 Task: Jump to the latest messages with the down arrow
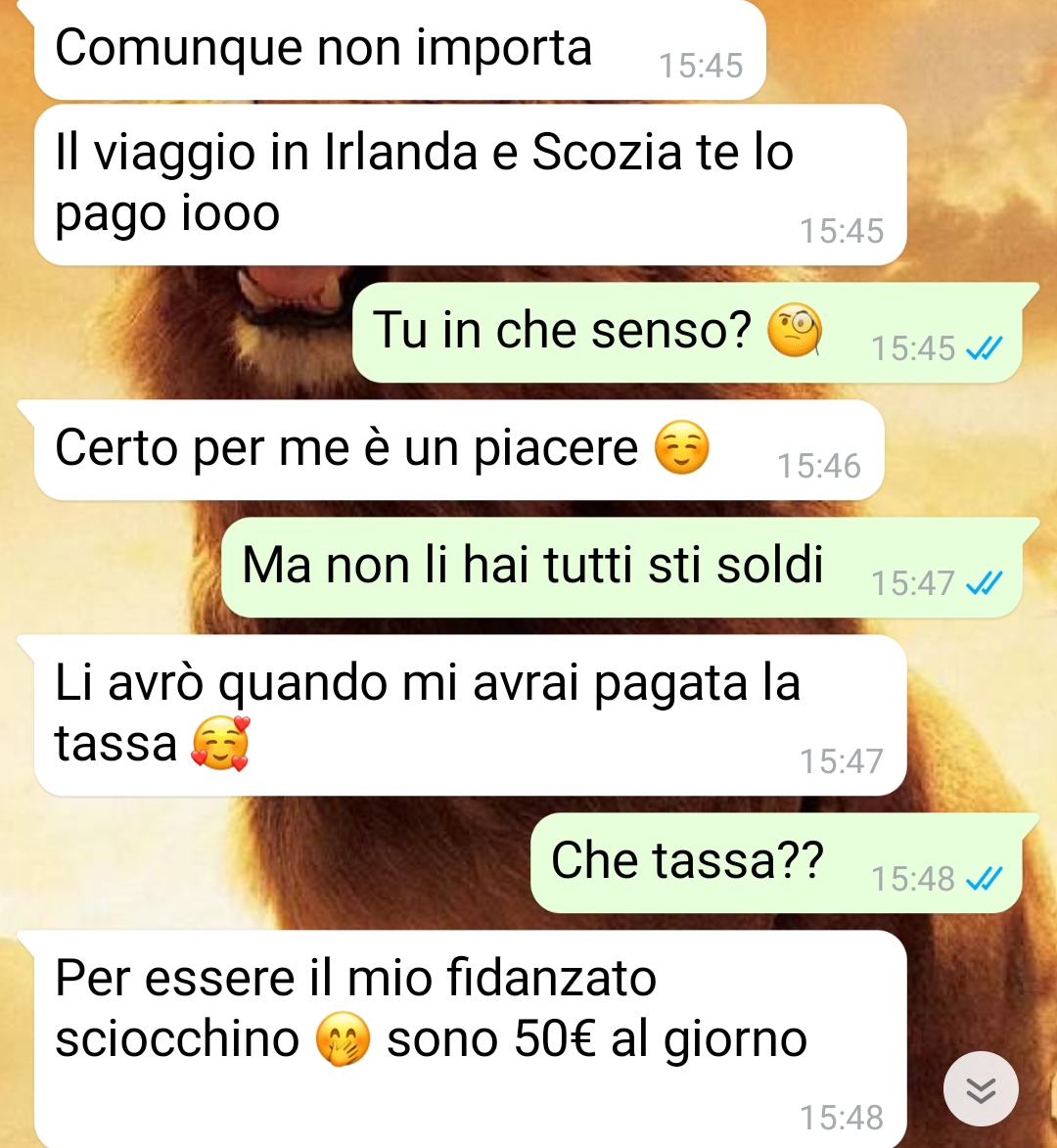point(980,1088)
